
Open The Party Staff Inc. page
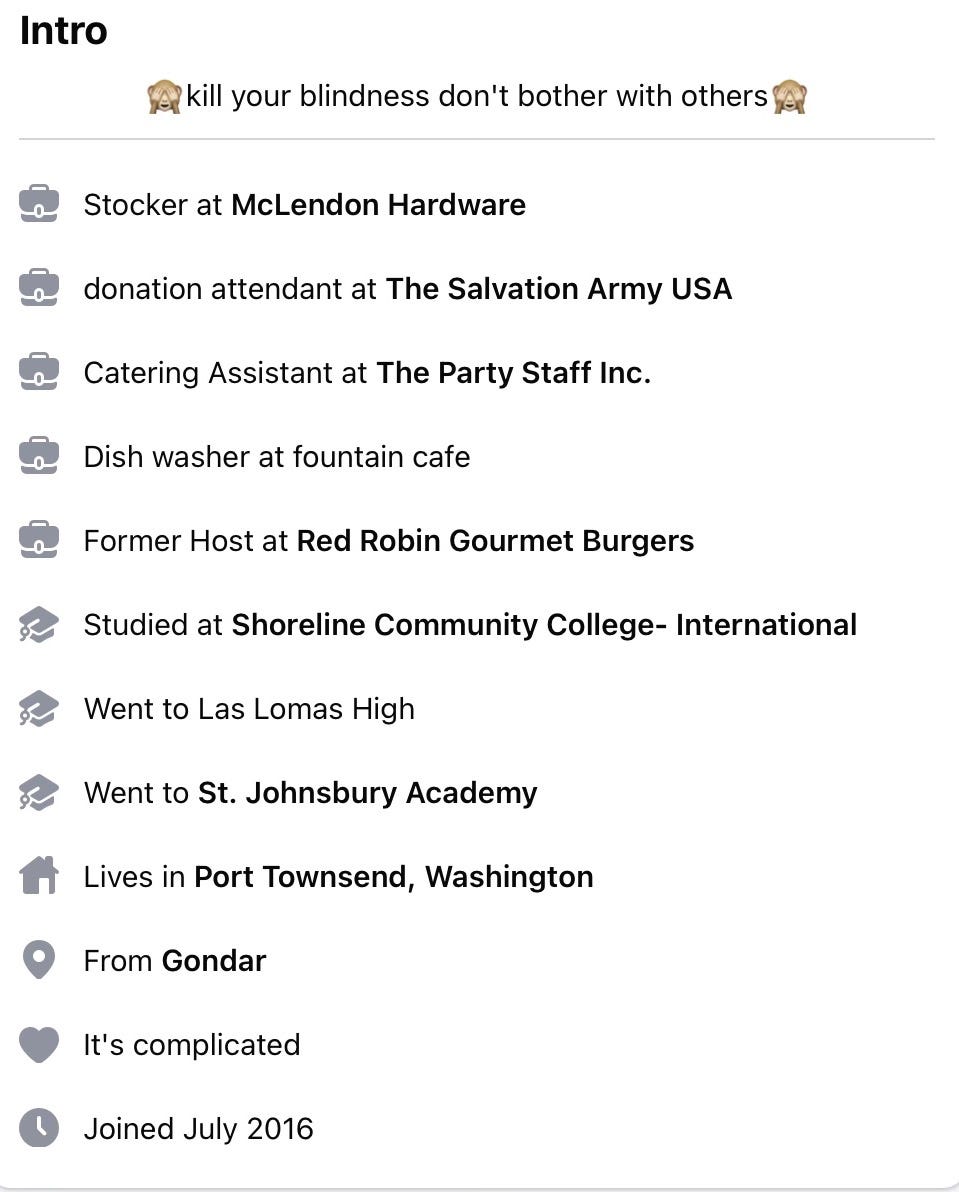513,373
